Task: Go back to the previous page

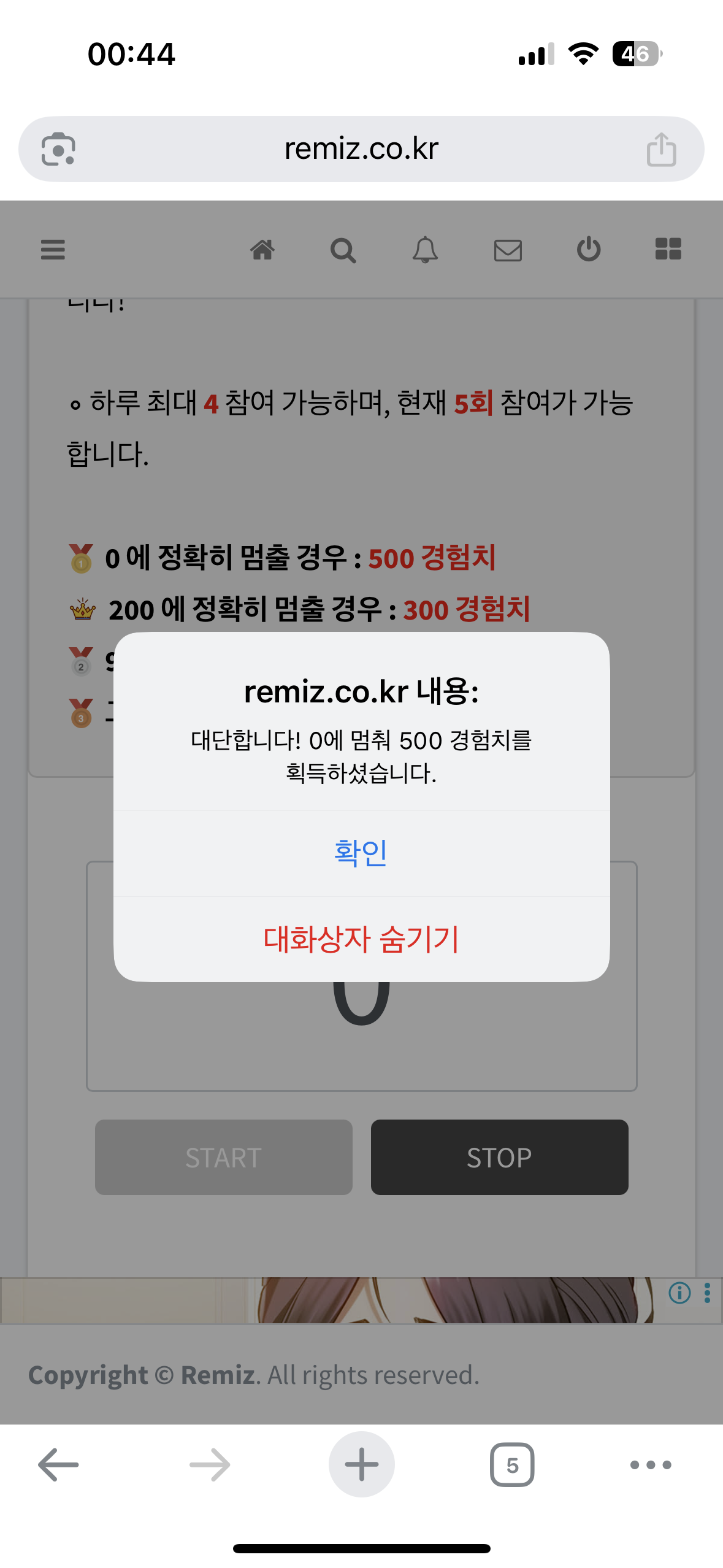Action: (58, 1464)
